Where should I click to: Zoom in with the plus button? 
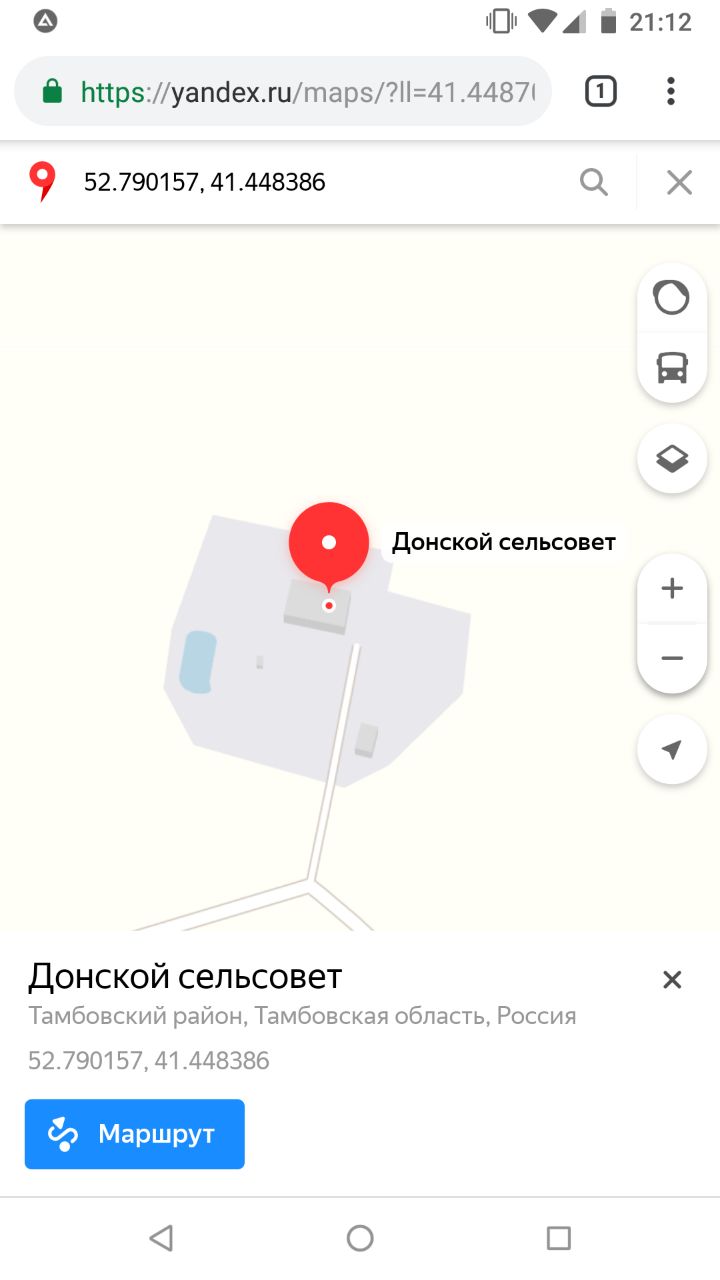click(x=672, y=588)
